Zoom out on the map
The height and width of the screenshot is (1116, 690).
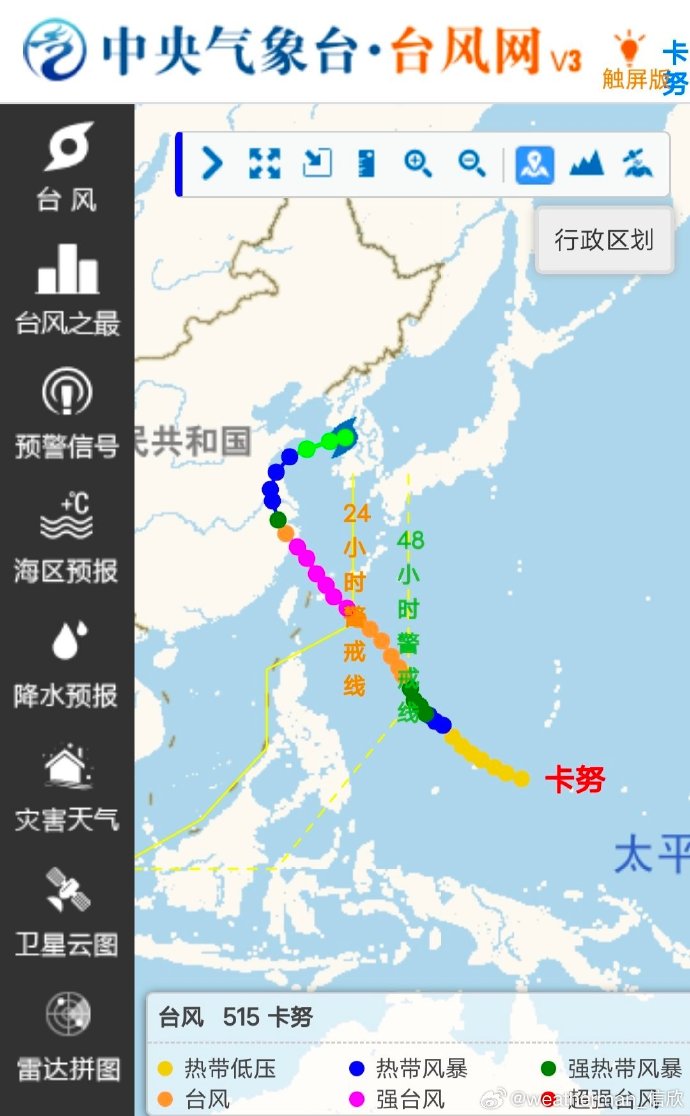471,164
